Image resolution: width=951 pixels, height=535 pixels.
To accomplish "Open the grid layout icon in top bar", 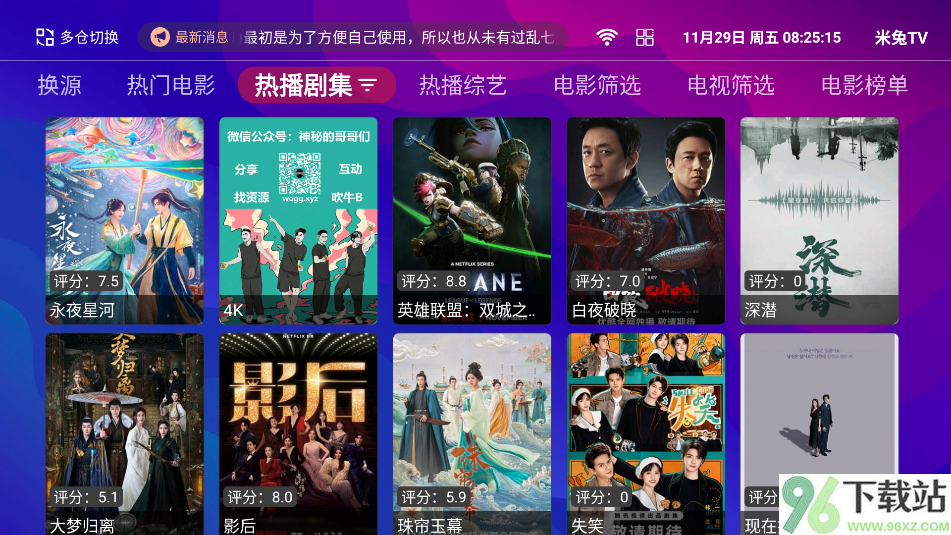I will click(645, 38).
